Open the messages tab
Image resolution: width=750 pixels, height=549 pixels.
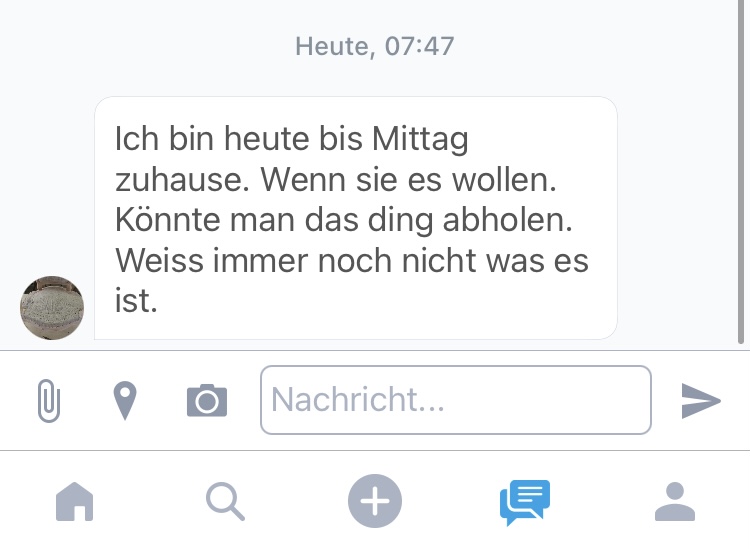[525, 501]
